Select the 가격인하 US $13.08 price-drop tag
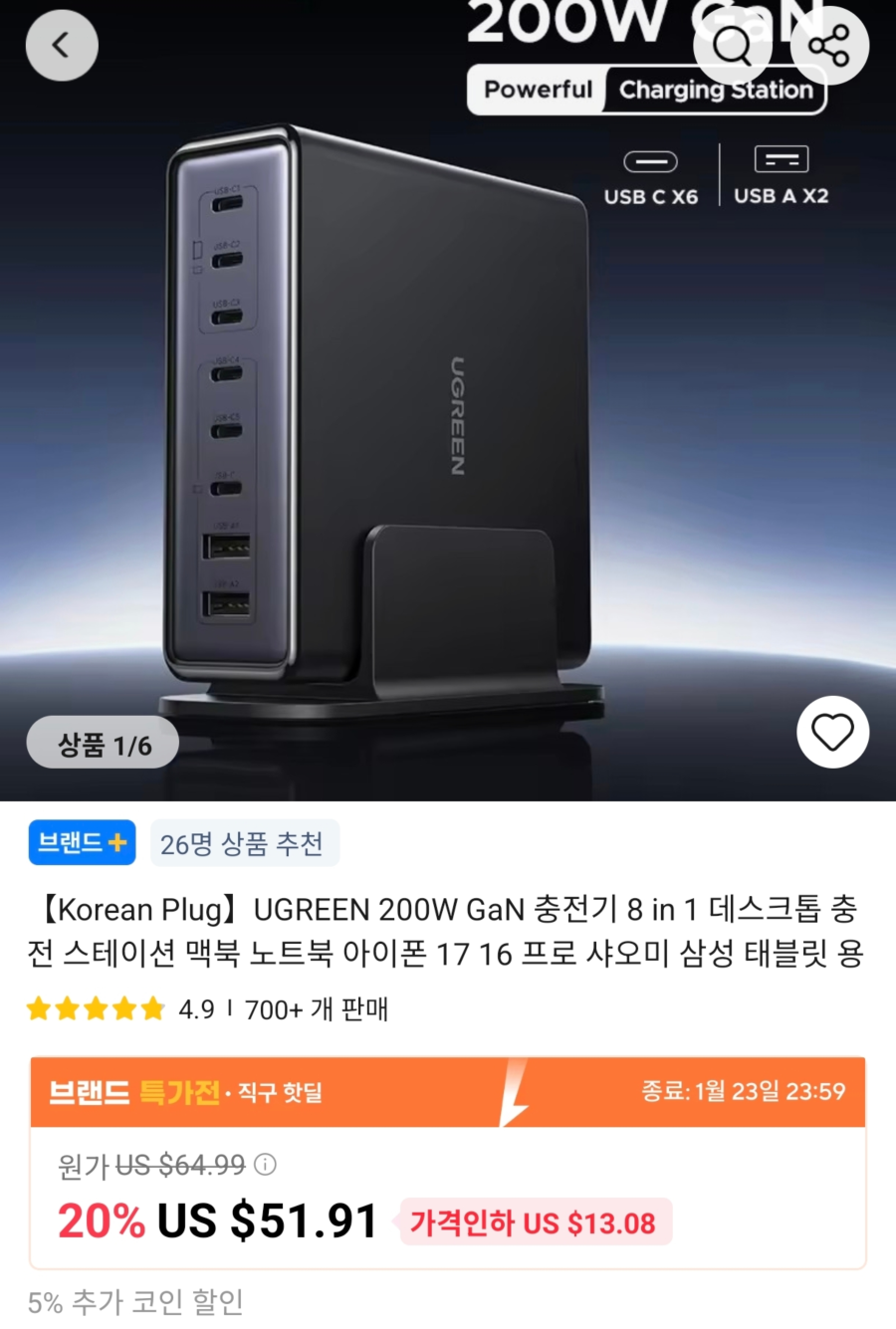 pyautogui.click(x=534, y=1222)
